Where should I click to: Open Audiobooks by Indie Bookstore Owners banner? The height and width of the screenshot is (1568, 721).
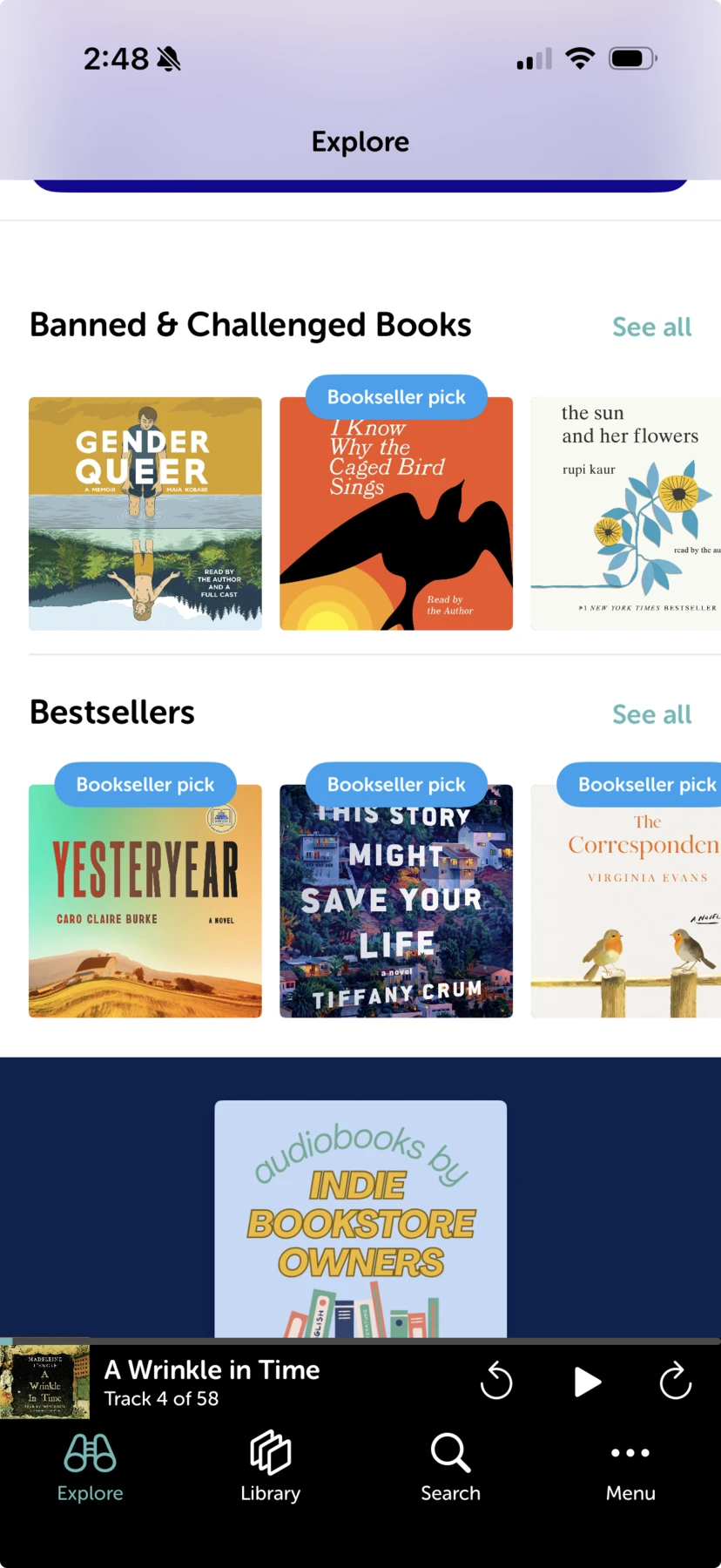point(360,1219)
